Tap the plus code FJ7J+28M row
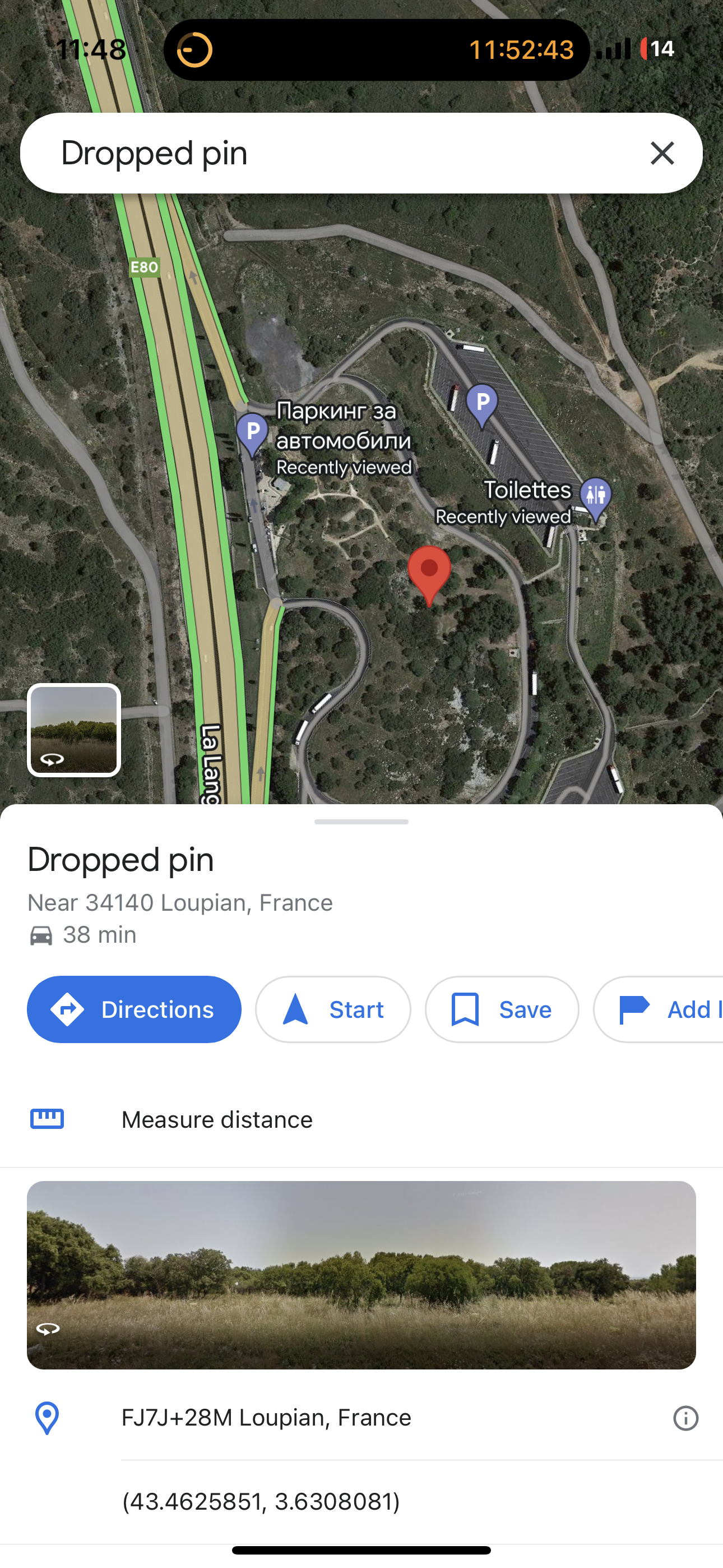 (267, 1418)
